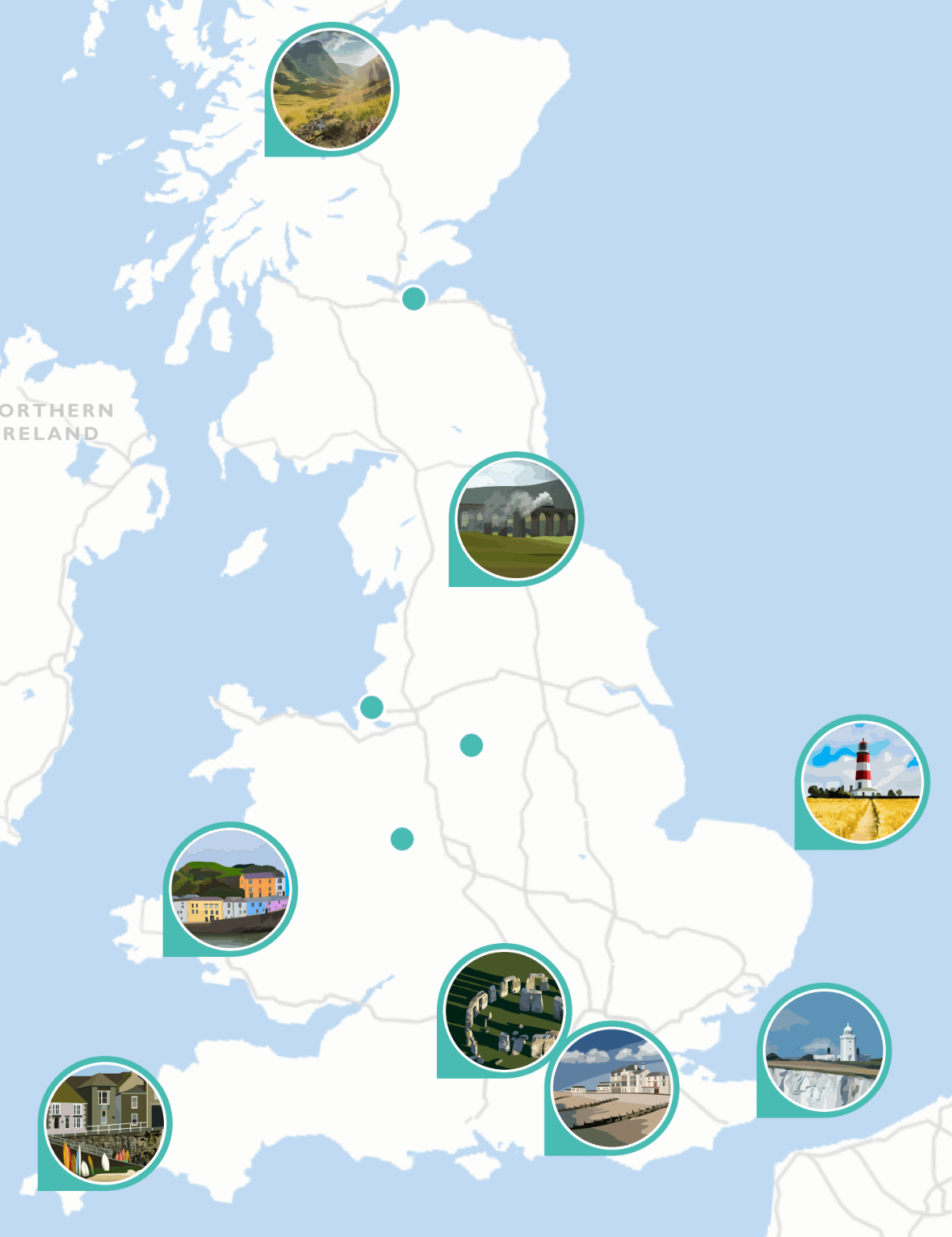Open the harbour cottage with boats pin

pyautogui.click(x=105, y=1123)
